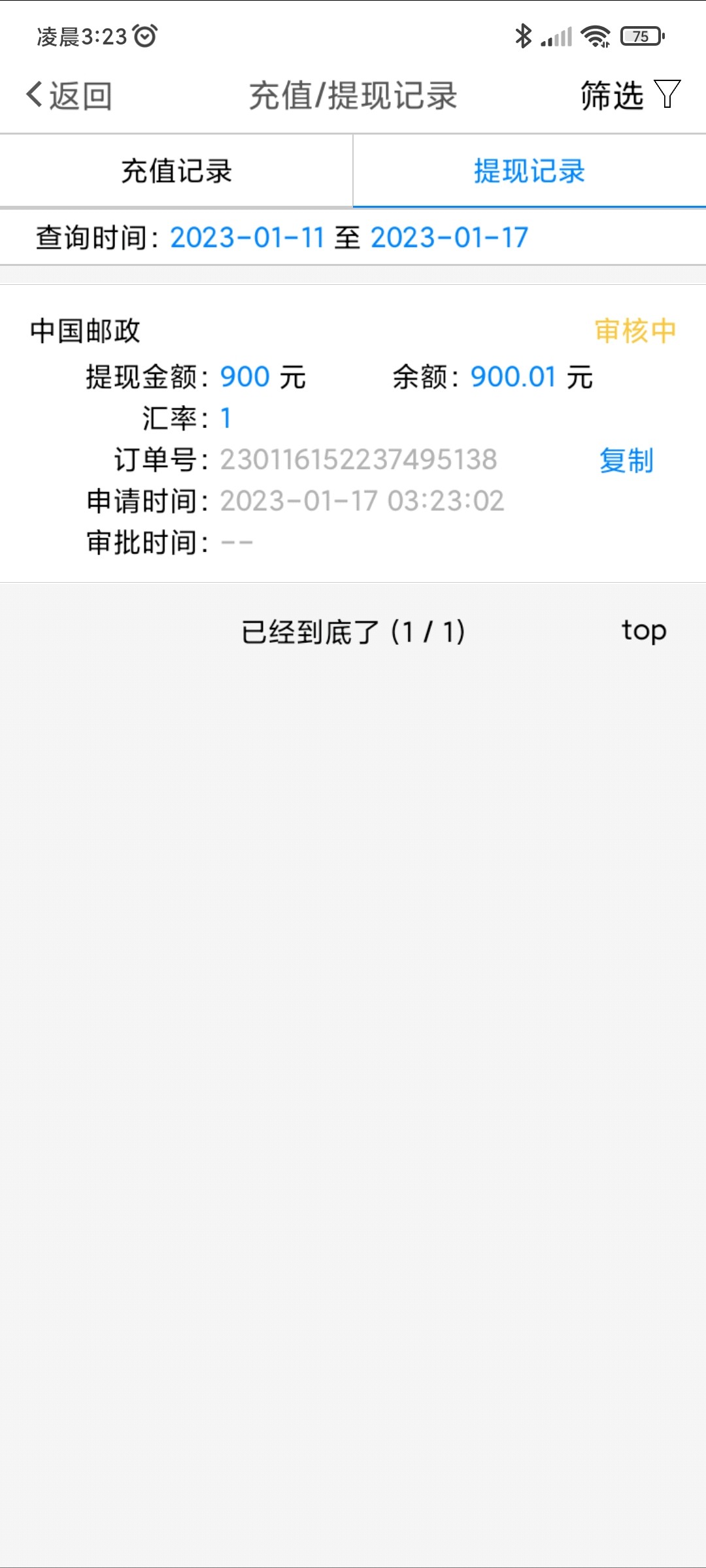Tap the back arrow to return
Image resolution: width=706 pixels, height=1568 pixels.
pos(34,95)
